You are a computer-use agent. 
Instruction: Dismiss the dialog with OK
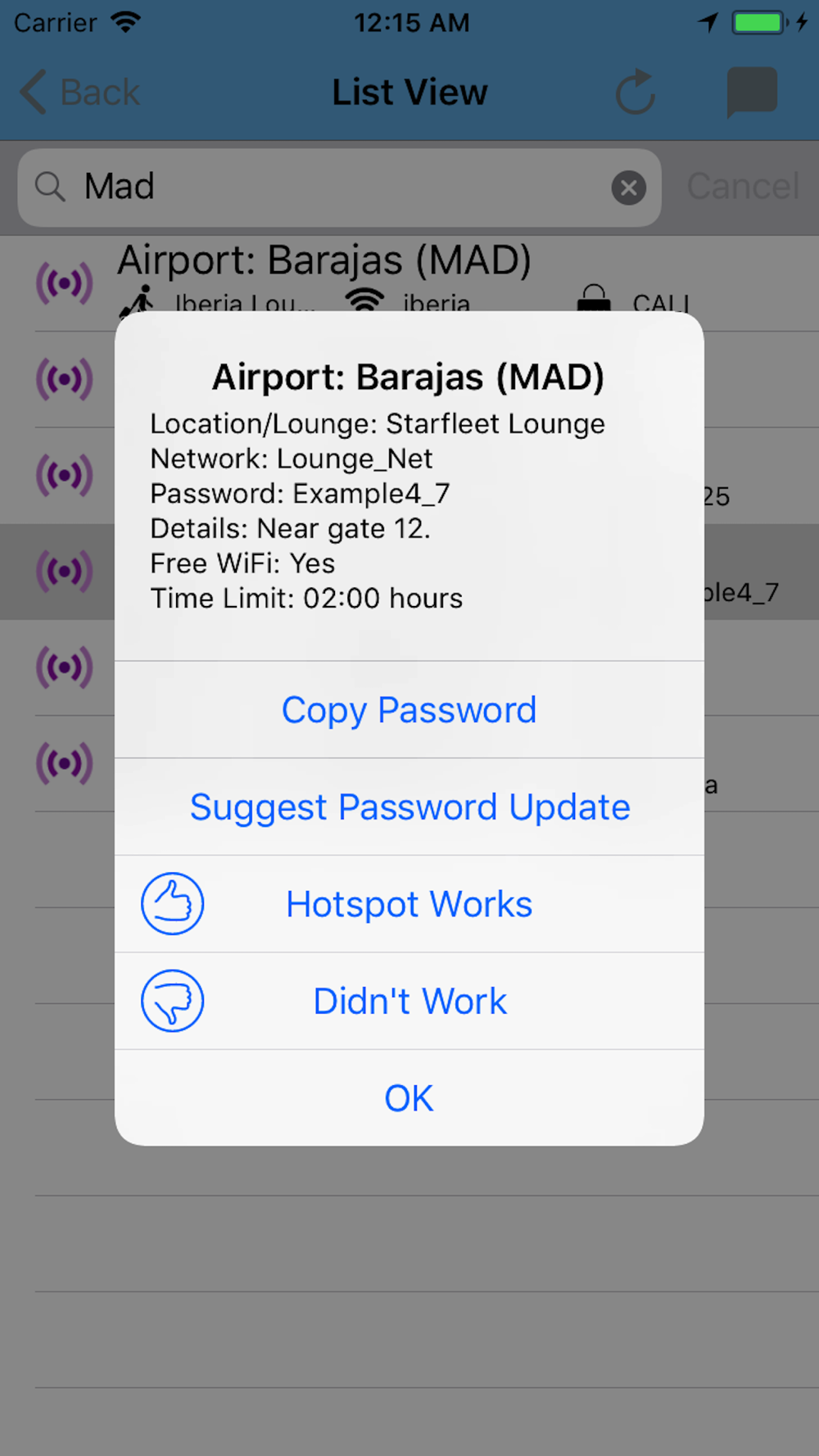click(x=409, y=1098)
